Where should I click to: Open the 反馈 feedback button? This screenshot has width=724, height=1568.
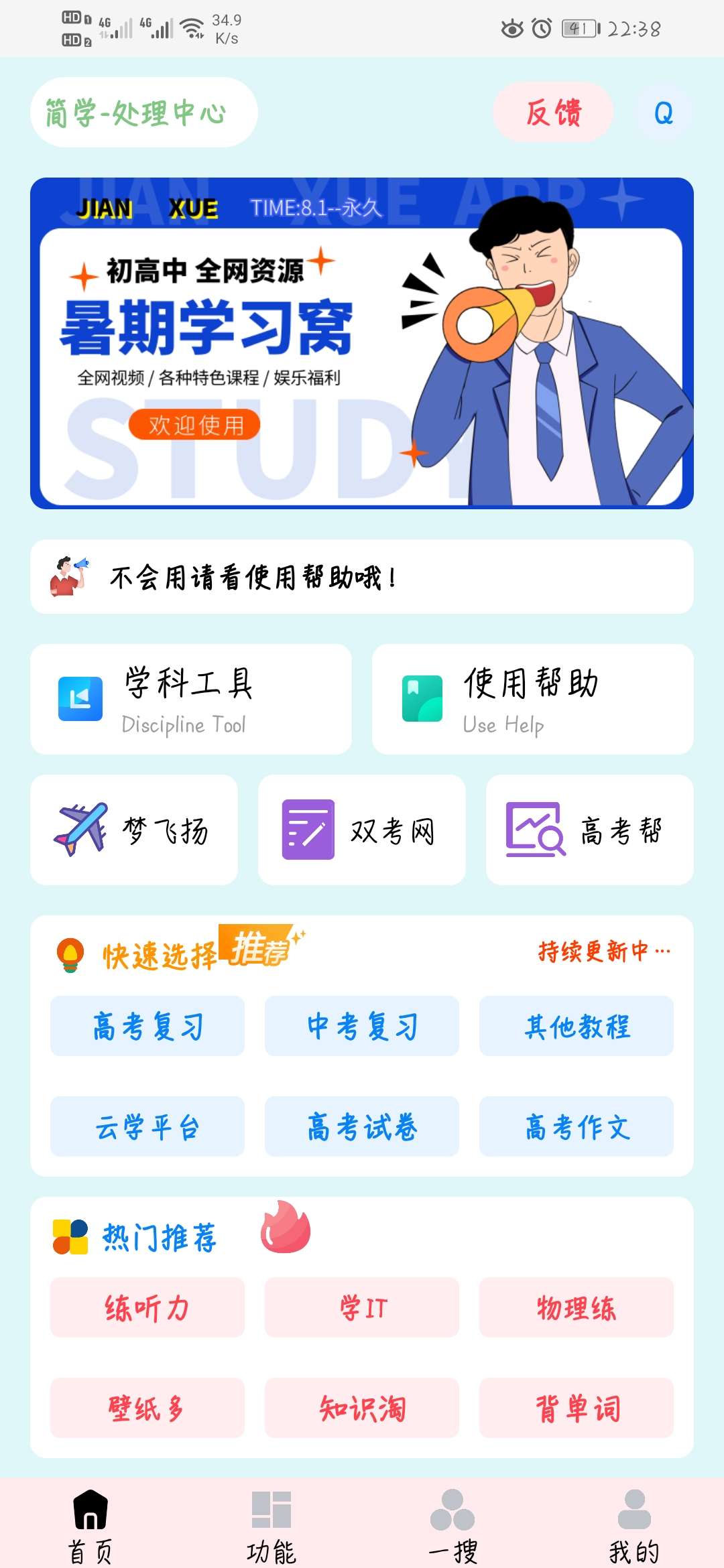(x=553, y=113)
